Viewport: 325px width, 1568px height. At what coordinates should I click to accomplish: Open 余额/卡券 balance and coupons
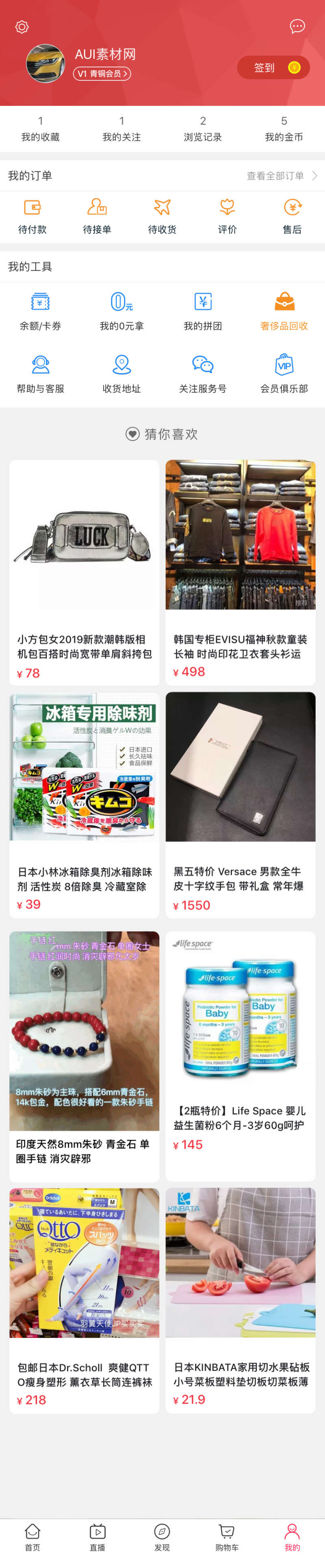[40, 311]
